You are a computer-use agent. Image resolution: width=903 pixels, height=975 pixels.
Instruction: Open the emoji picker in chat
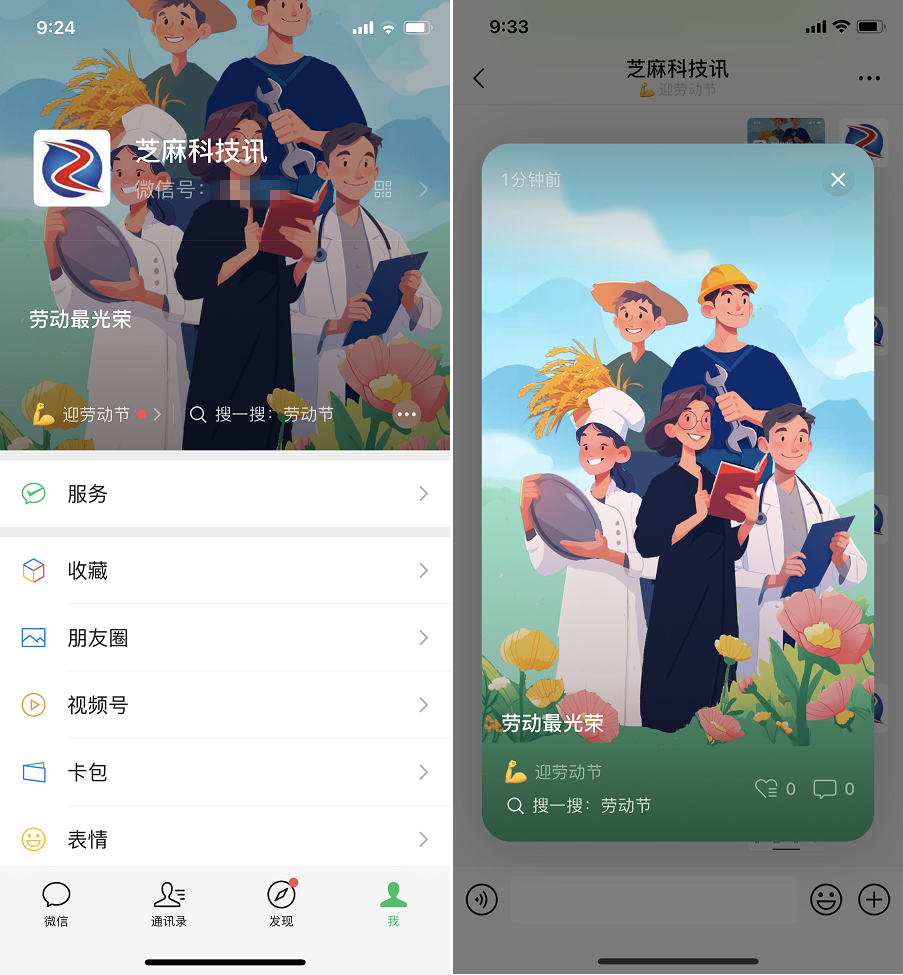(x=826, y=900)
